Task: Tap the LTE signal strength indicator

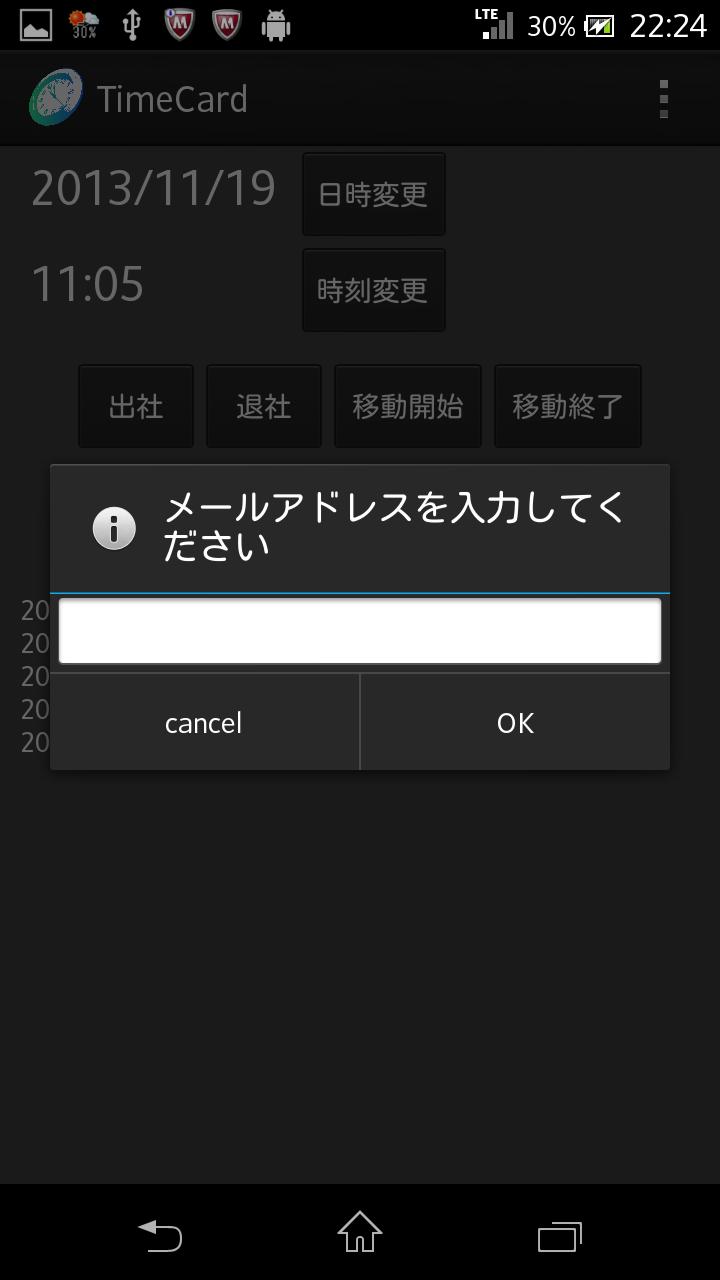Action: pos(494,25)
